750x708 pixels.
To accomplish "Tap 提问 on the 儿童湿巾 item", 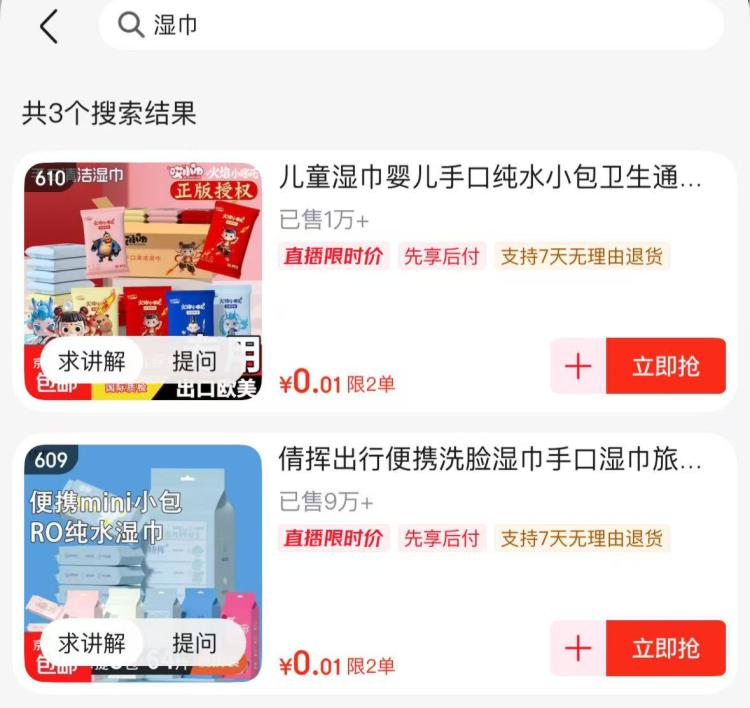I will (x=194, y=360).
